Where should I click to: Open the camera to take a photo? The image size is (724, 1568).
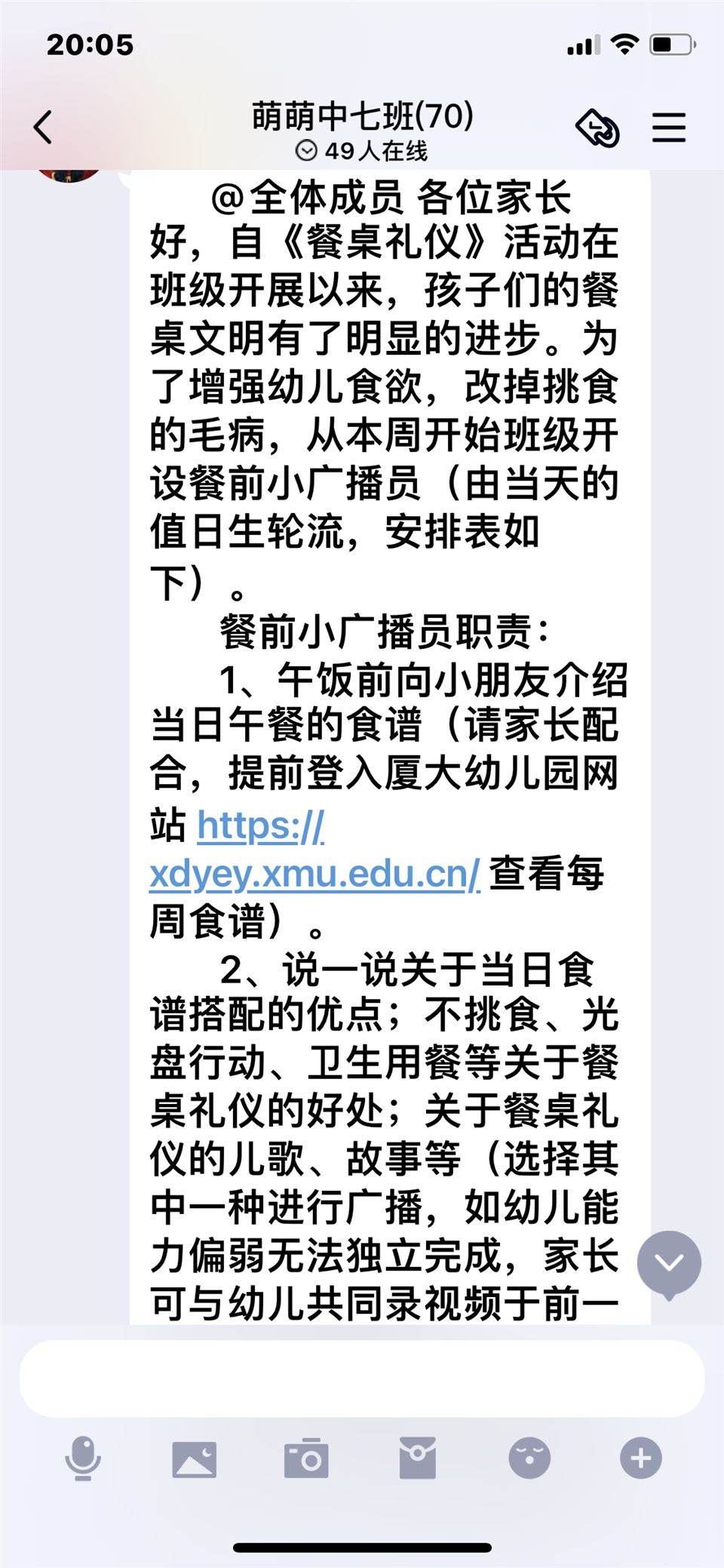pos(306,1458)
